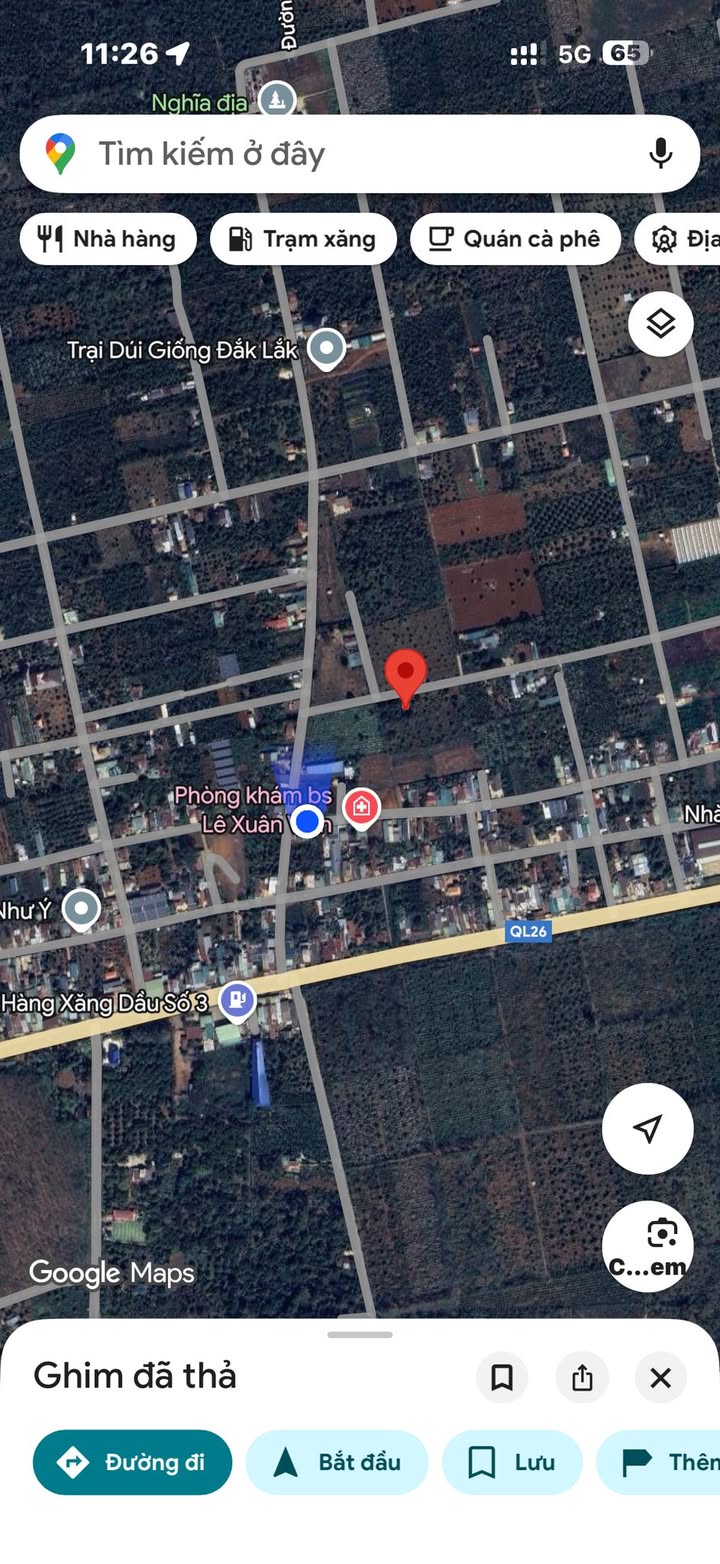
Task: Open the "Trại Dúi Giống Đắk Lắk" marker
Action: pos(326,348)
